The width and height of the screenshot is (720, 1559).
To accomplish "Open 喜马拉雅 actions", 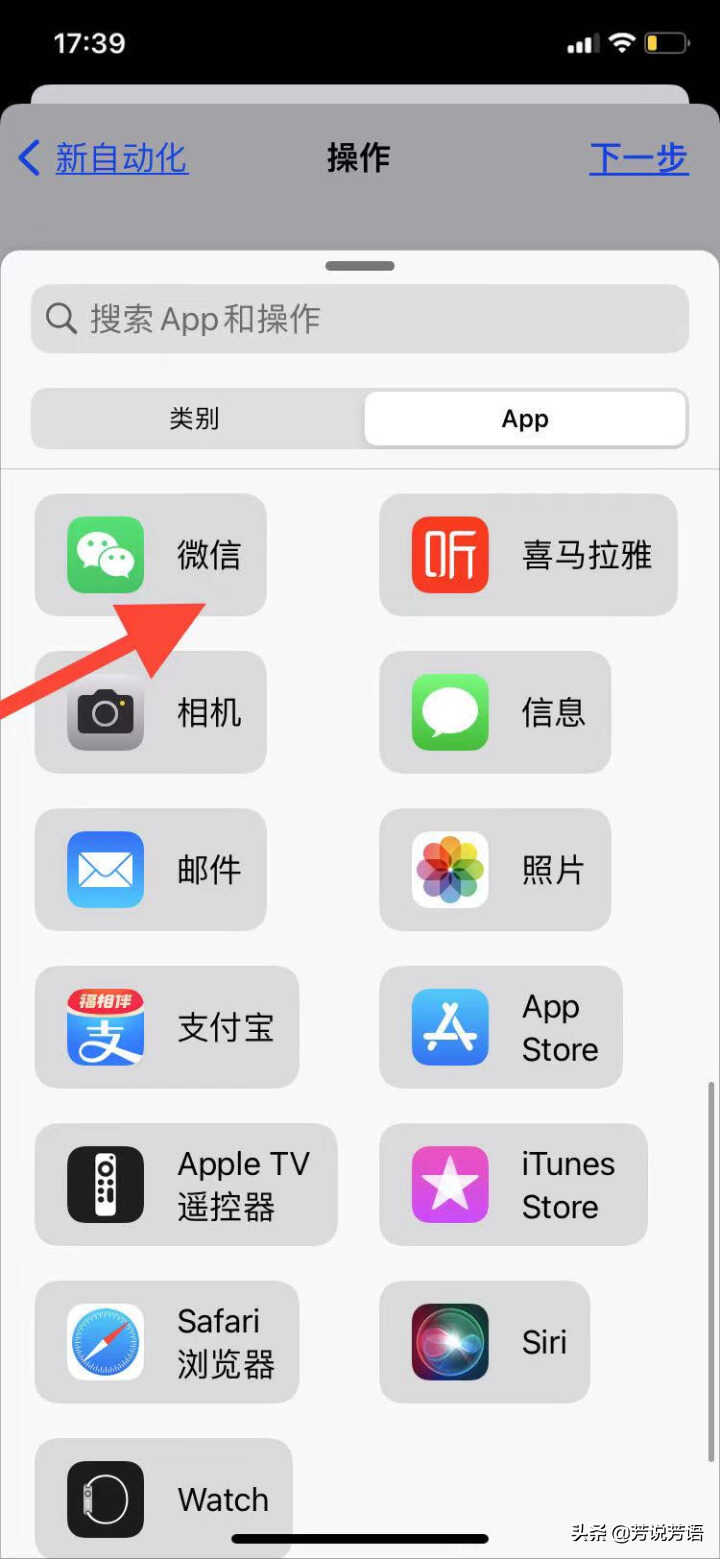I will (528, 555).
